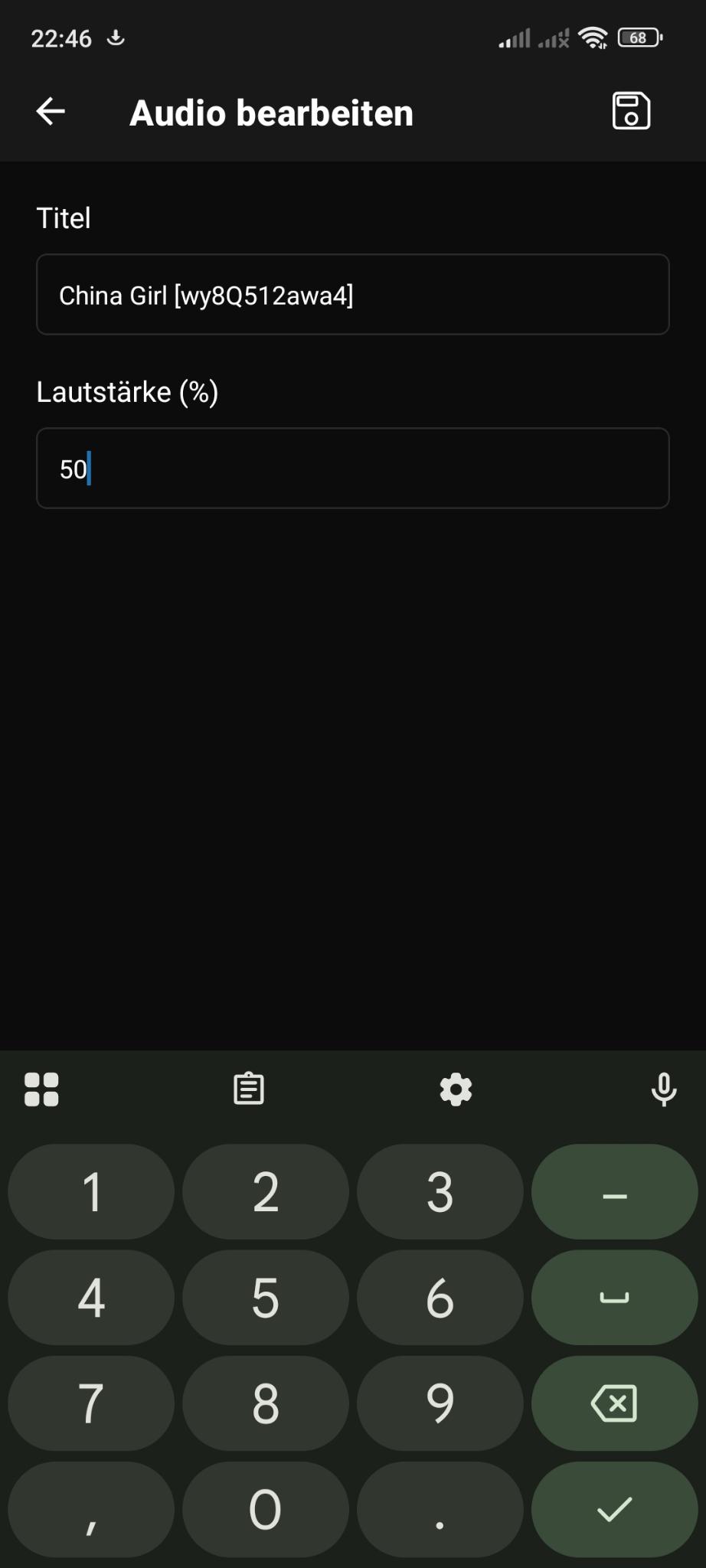Insert a decimal point with the period key
This screenshot has height=1568, width=706.
[x=440, y=1509]
